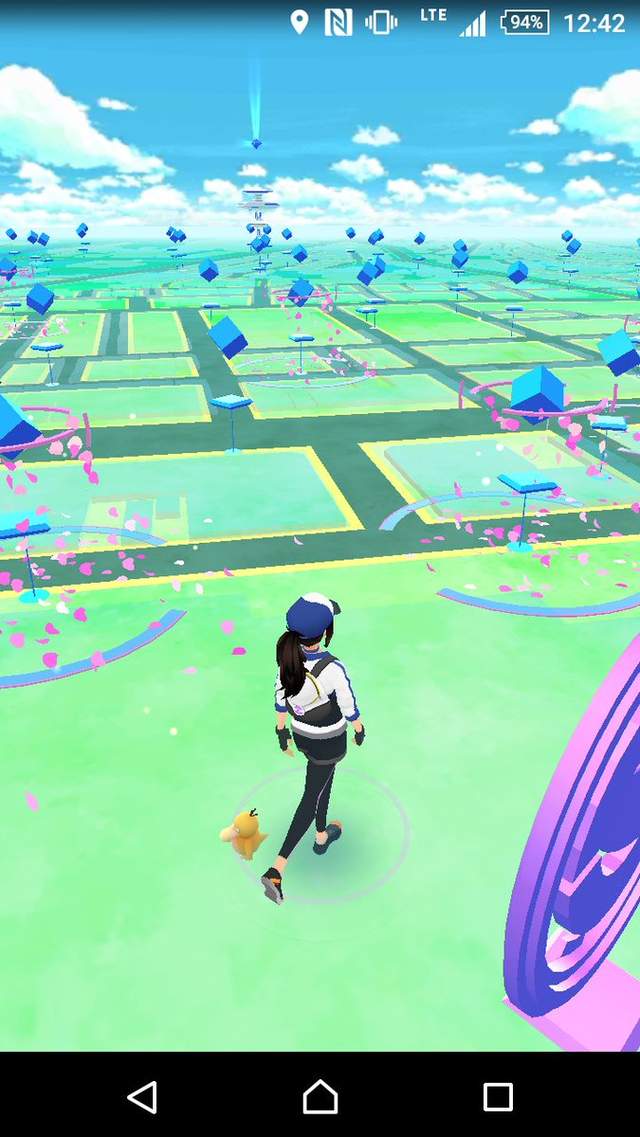Return to the Android home screen

tap(320, 1097)
